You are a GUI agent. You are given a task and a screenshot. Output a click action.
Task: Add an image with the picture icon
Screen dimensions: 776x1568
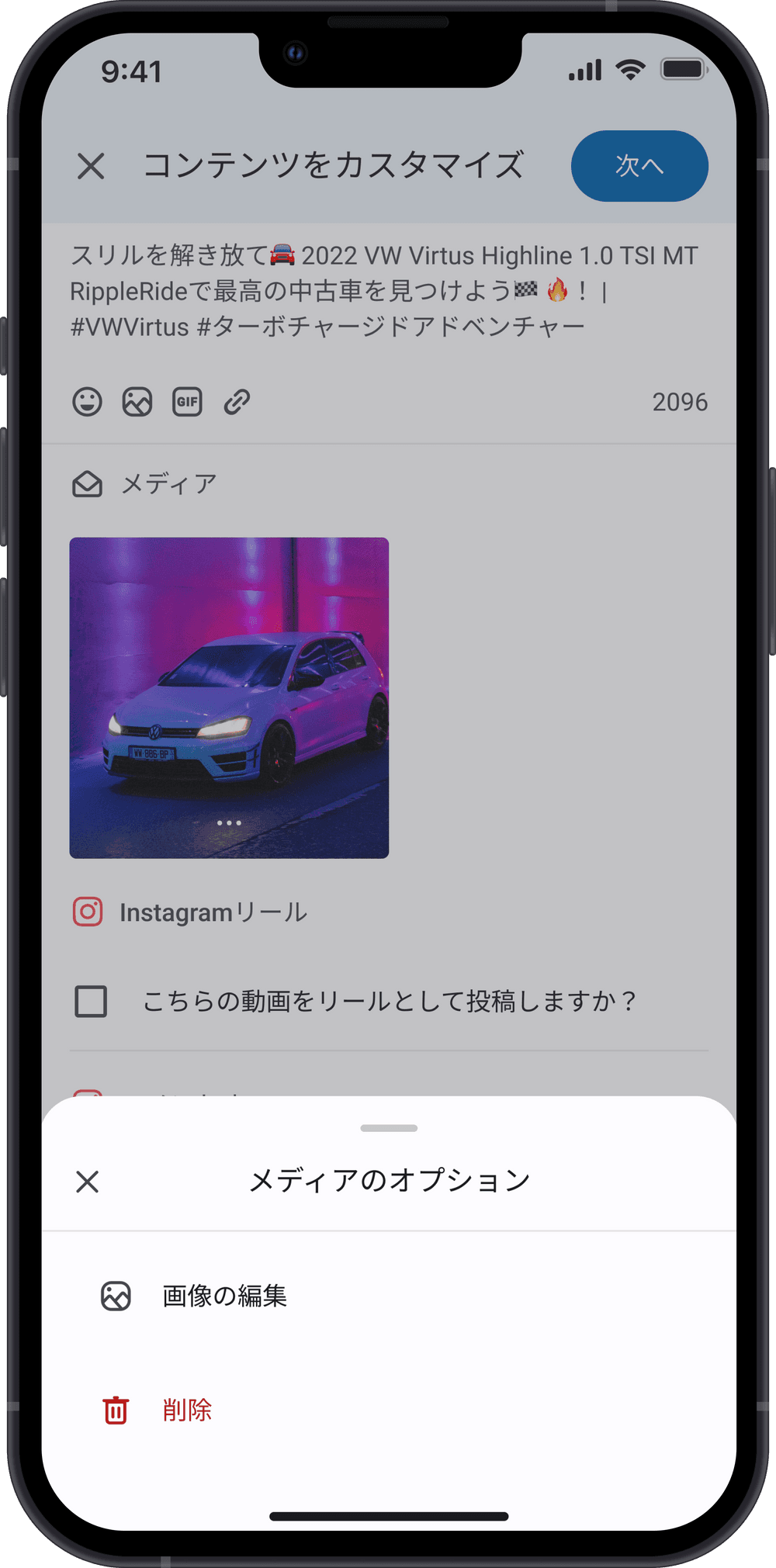(137, 402)
